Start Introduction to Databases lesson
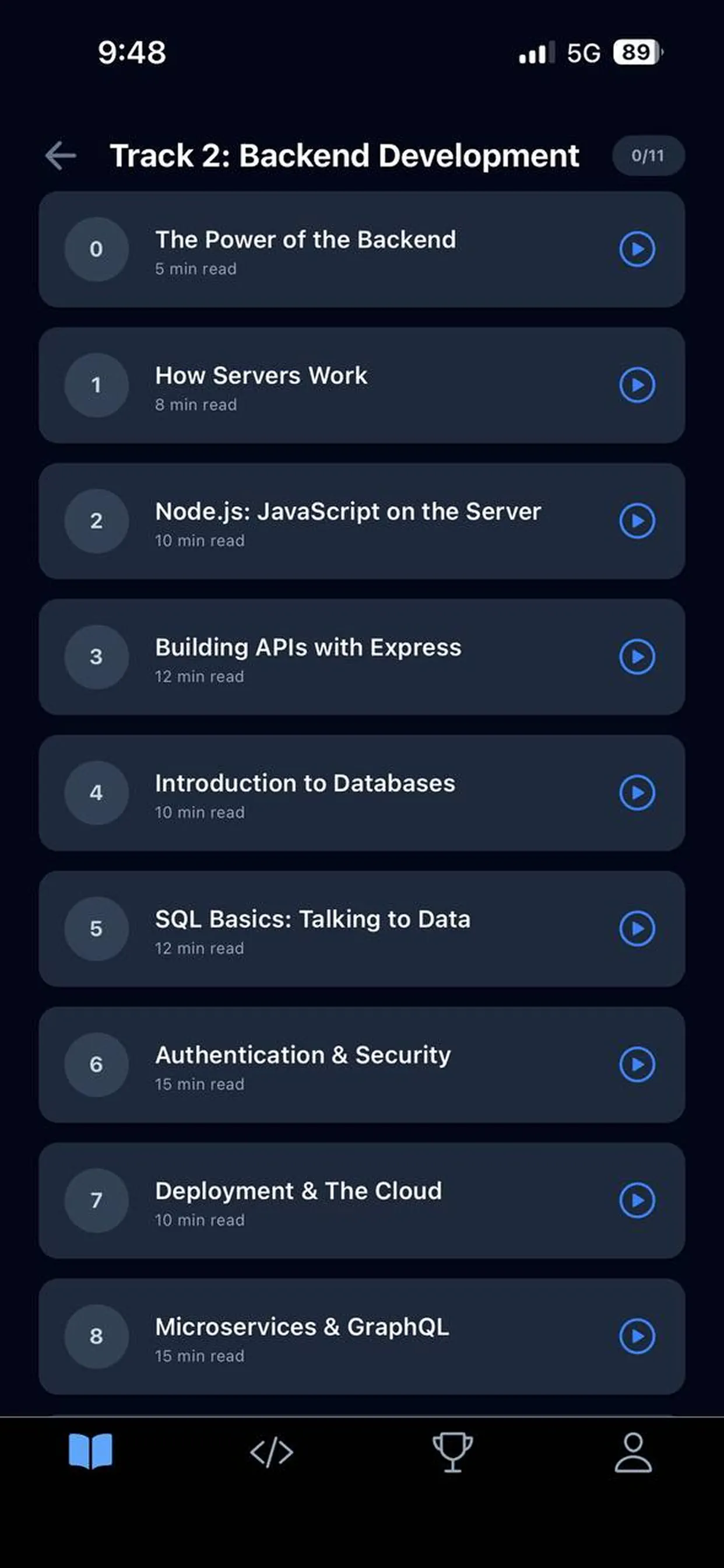The width and height of the screenshot is (724, 1568). pos(637,793)
